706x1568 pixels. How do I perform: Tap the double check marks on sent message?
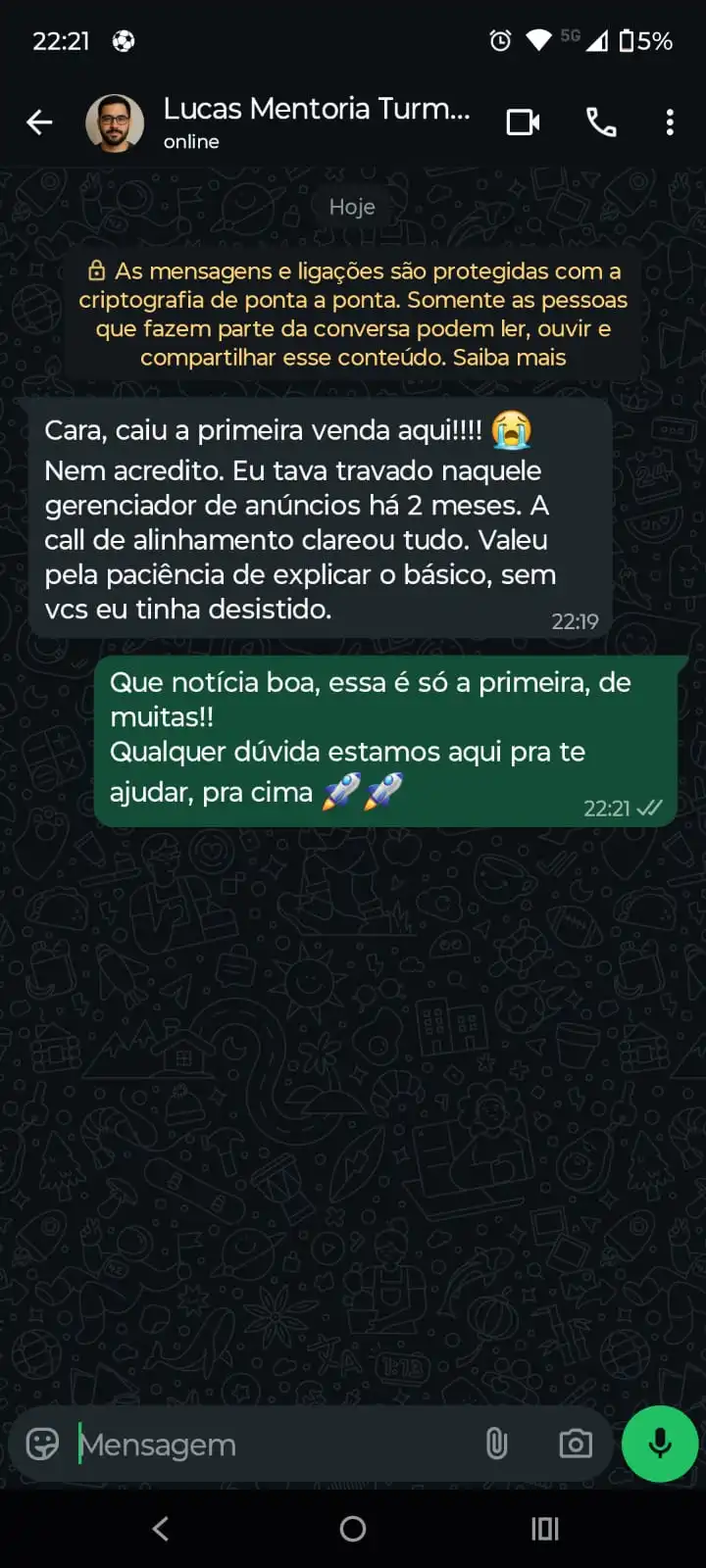tap(648, 808)
